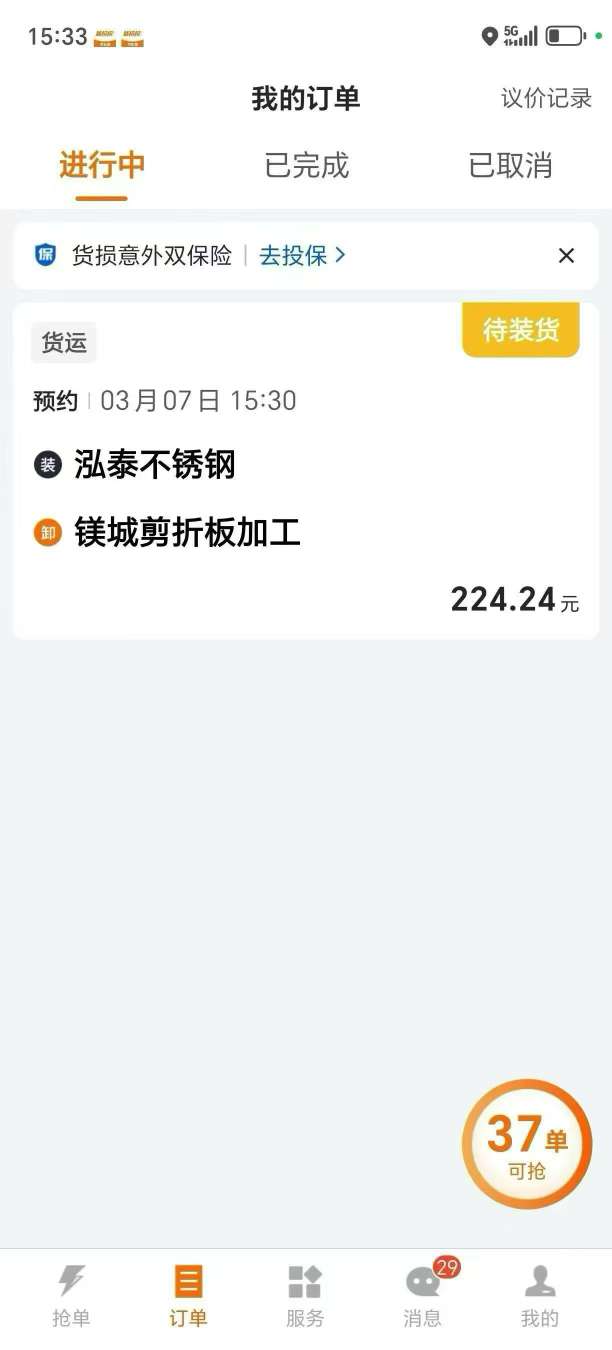Dismiss the insurance banner
The height and width of the screenshot is (1350, 612).
pyautogui.click(x=566, y=256)
